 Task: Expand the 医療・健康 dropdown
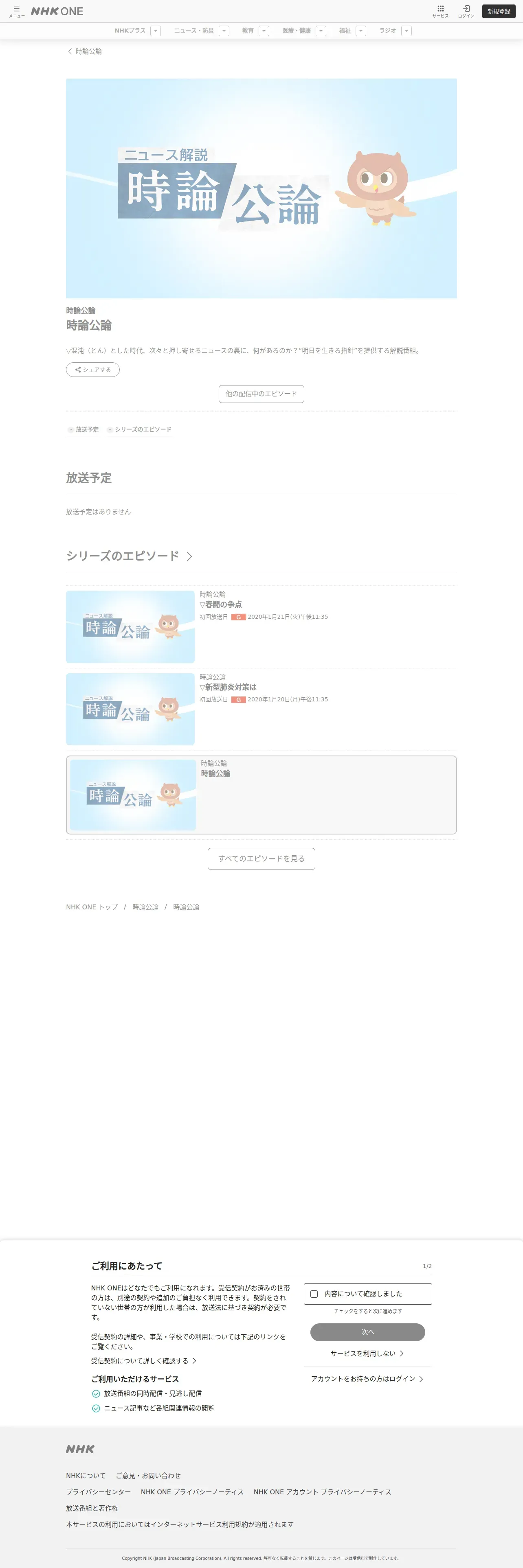coord(321,31)
